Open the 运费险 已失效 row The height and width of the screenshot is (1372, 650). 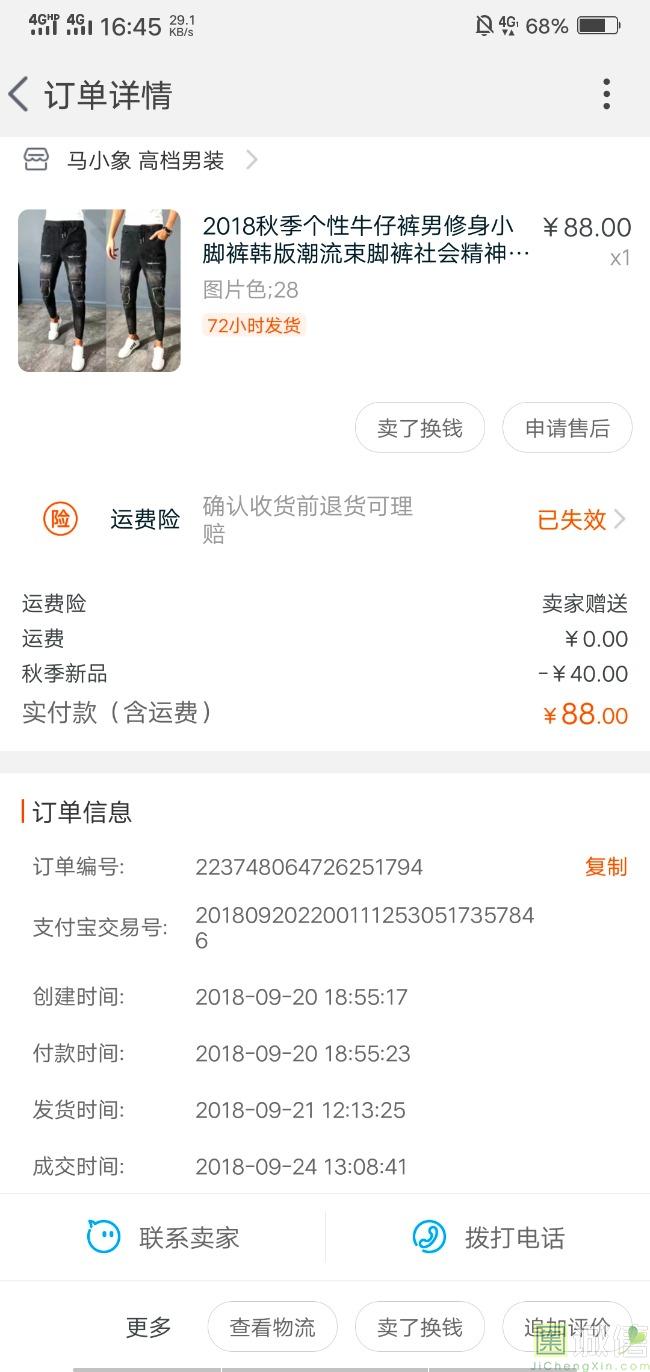pyautogui.click(x=325, y=519)
